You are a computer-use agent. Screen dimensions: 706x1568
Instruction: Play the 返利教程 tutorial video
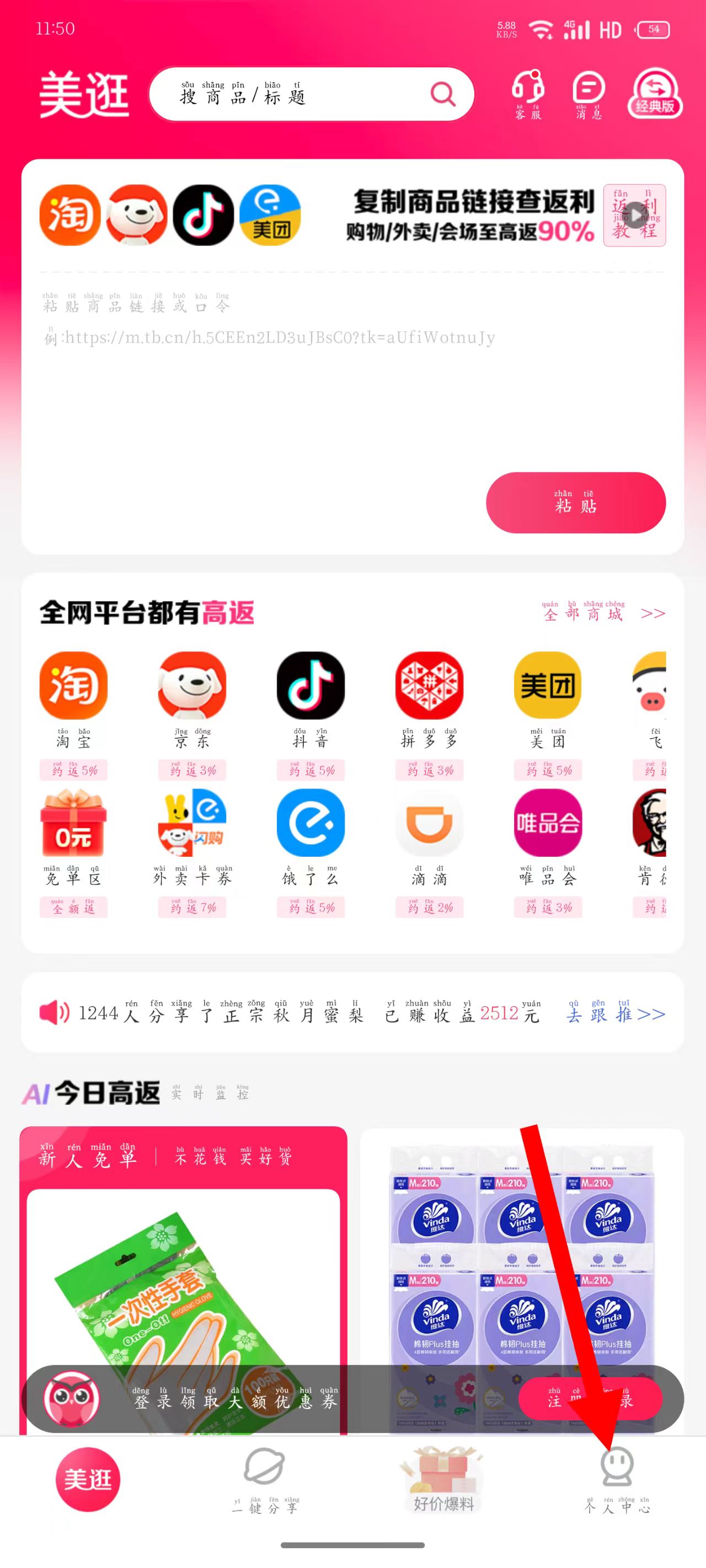click(635, 216)
